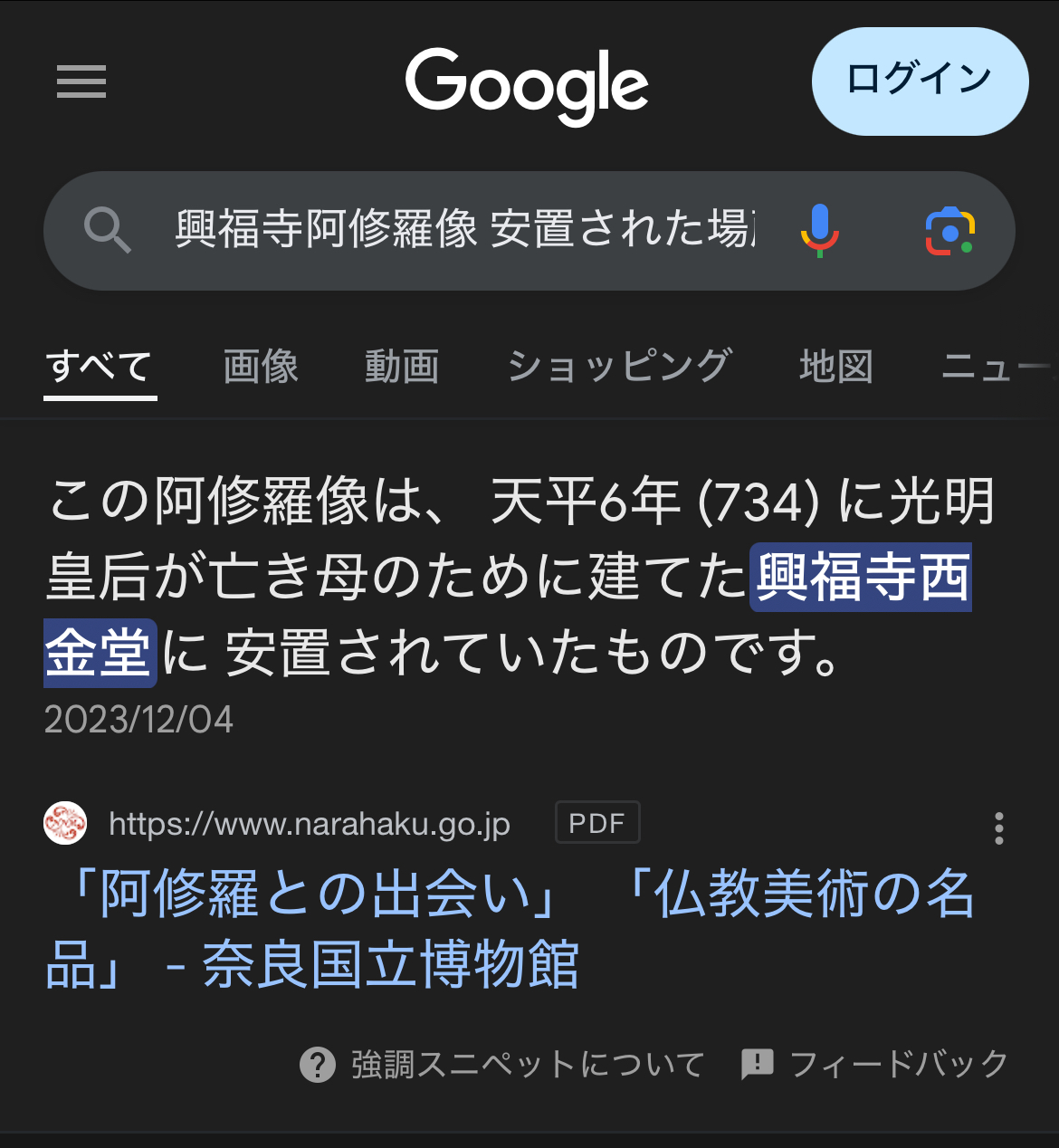Open Google Lens camera search
1059x1148 pixels.
pos(949,232)
